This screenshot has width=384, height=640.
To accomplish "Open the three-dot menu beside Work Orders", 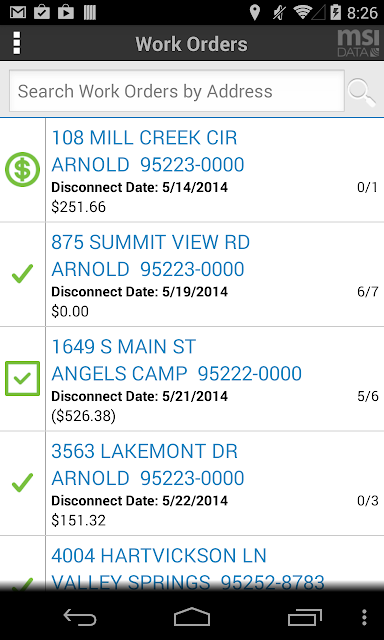I will click(x=16, y=43).
